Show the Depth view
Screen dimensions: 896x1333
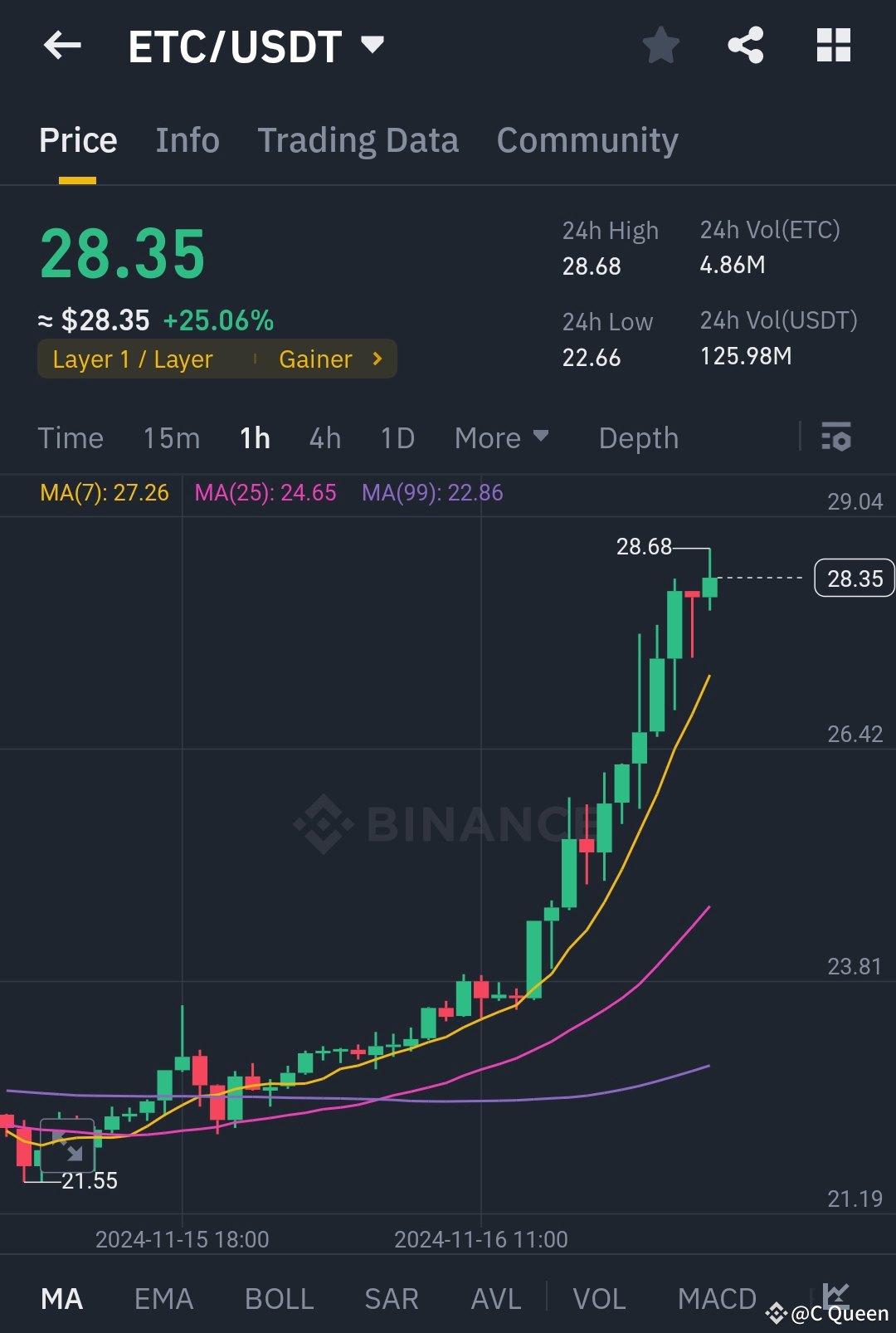tap(637, 437)
